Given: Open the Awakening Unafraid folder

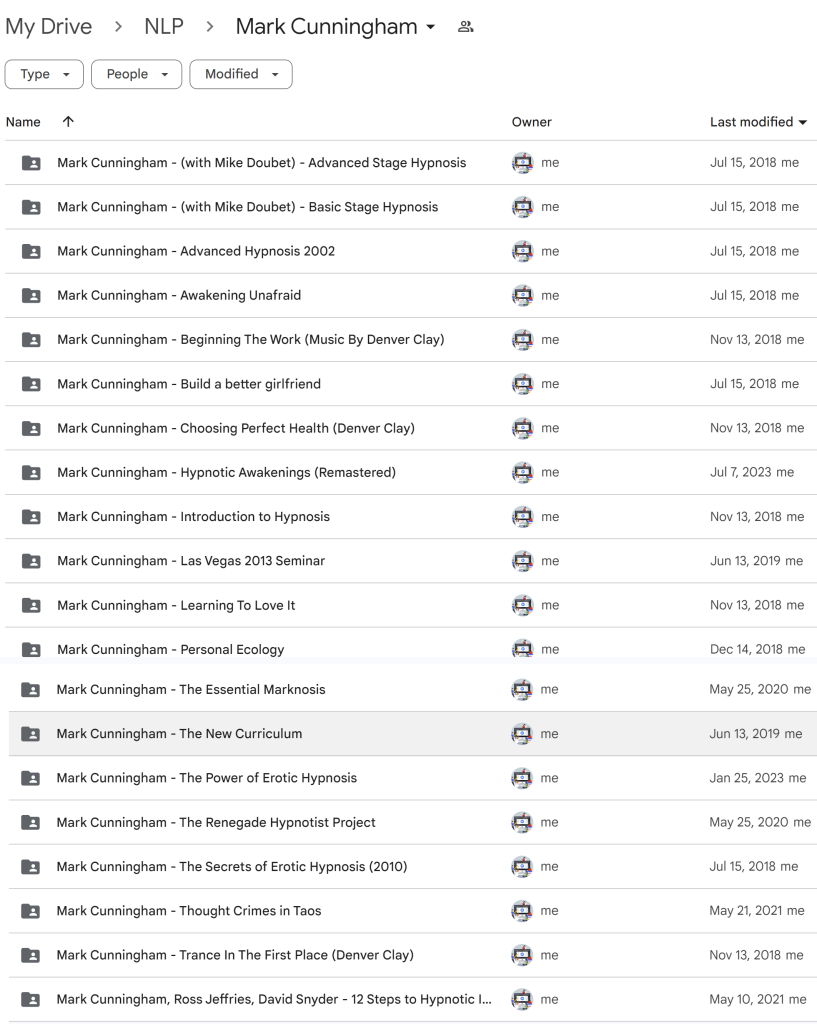Looking at the screenshot, I should coord(179,295).
